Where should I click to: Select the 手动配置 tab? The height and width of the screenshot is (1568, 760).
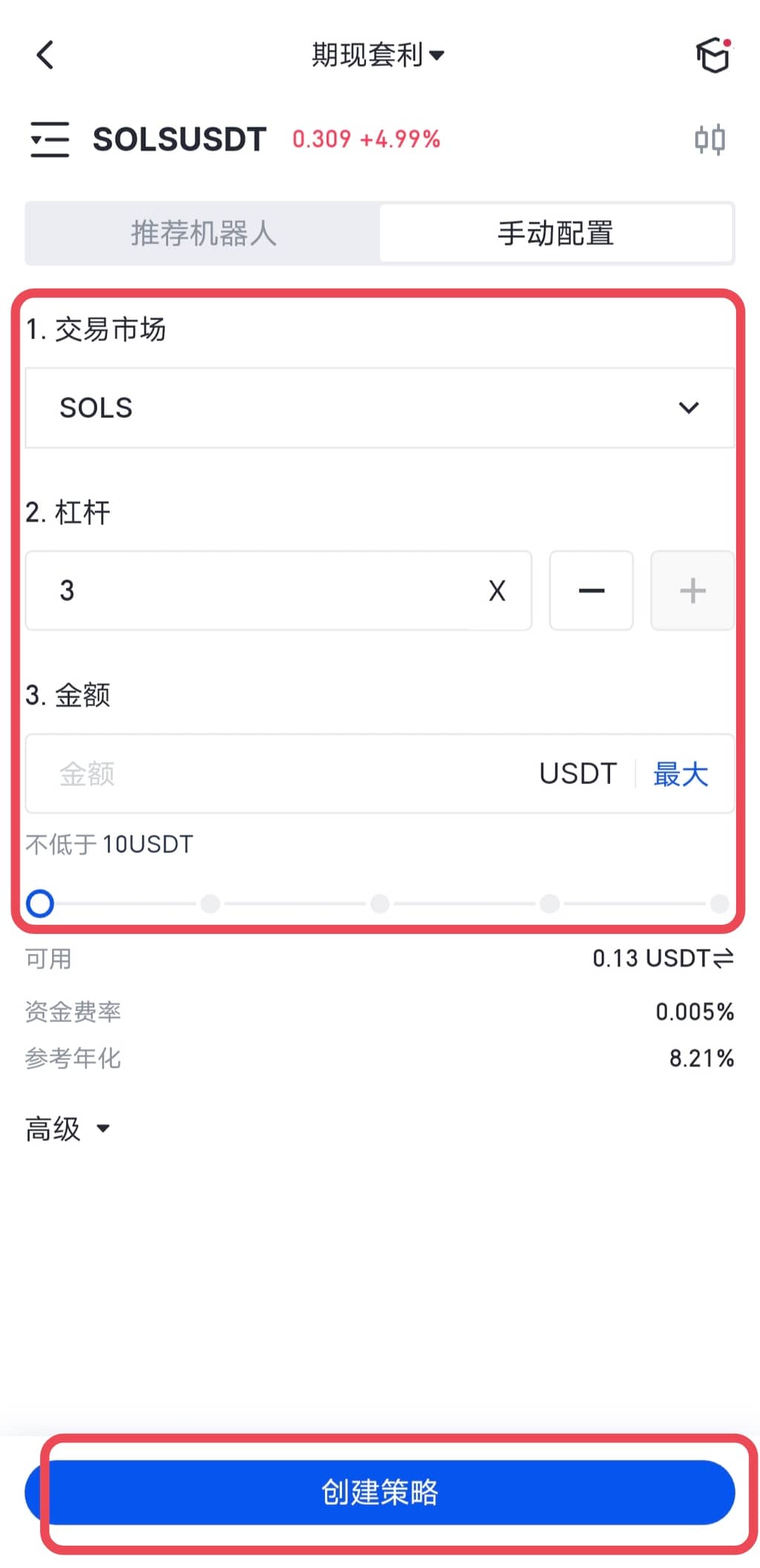point(556,233)
